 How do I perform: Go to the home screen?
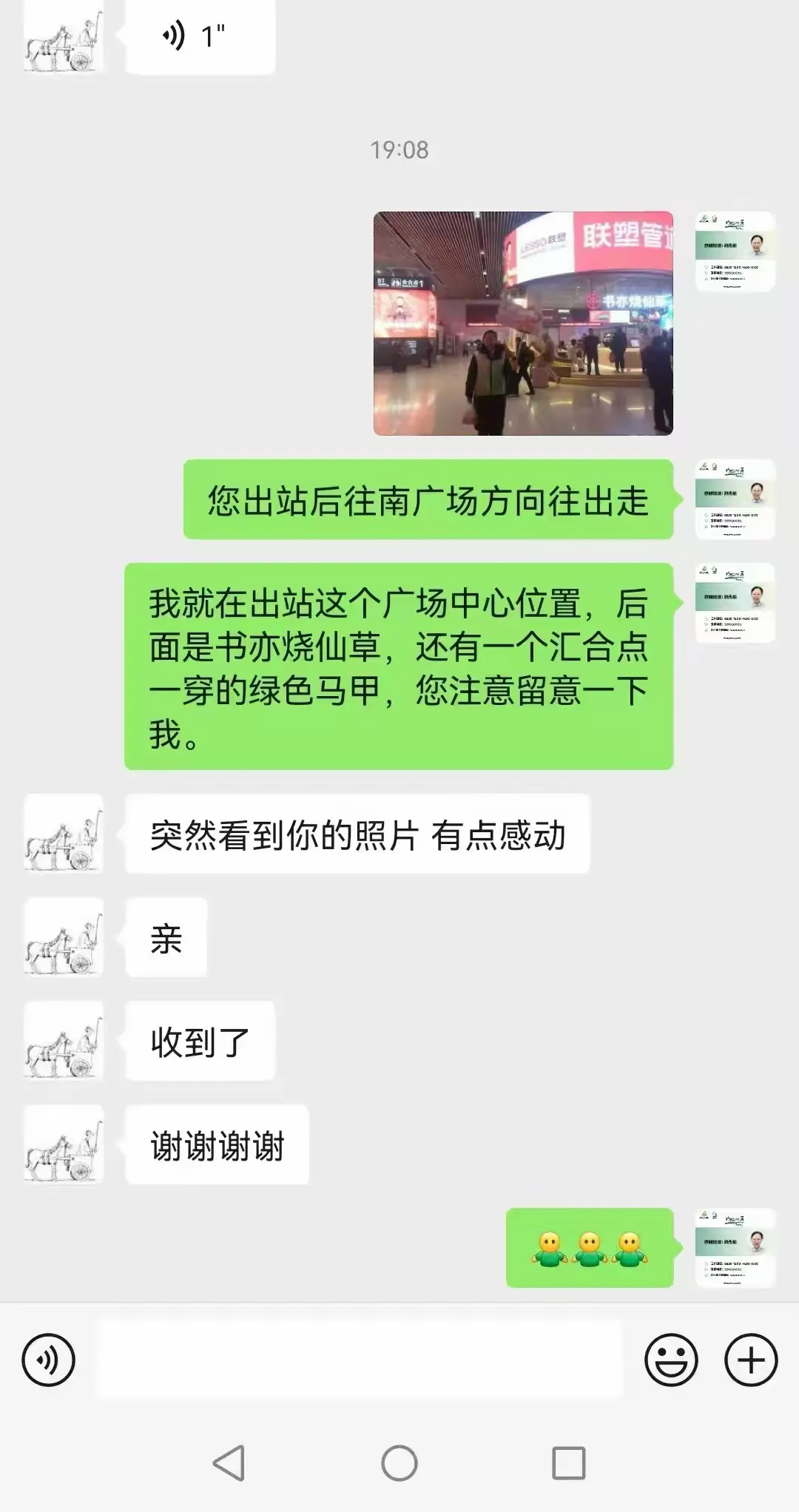click(399, 1463)
